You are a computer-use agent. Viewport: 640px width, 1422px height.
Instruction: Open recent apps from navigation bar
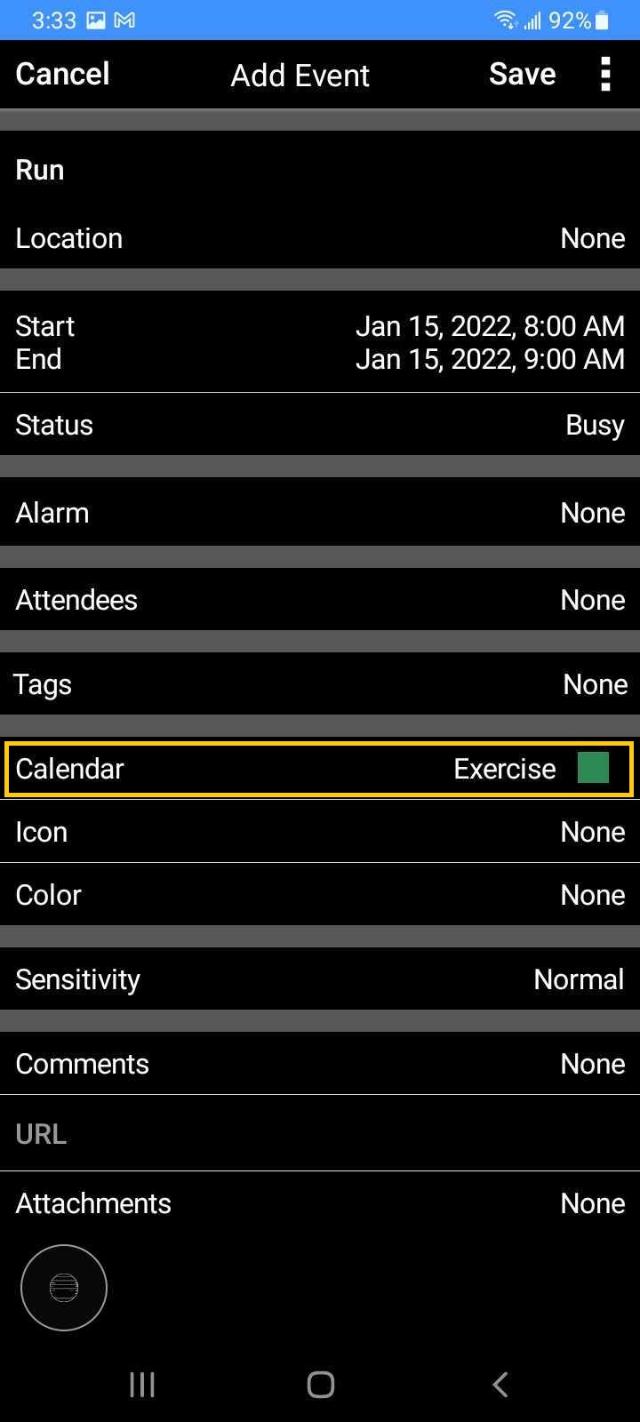tap(142, 1384)
